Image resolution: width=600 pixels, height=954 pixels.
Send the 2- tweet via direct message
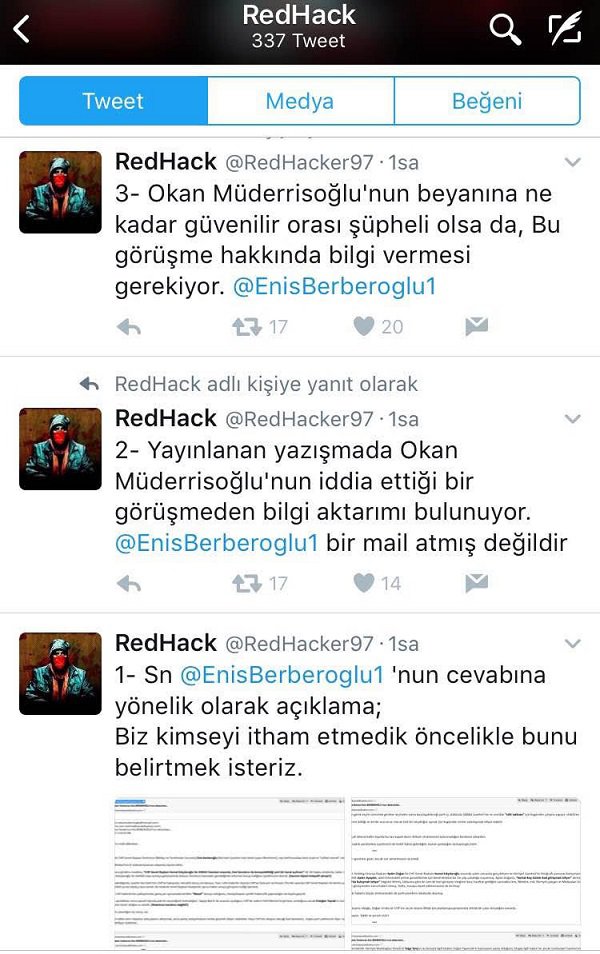[x=476, y=582]
